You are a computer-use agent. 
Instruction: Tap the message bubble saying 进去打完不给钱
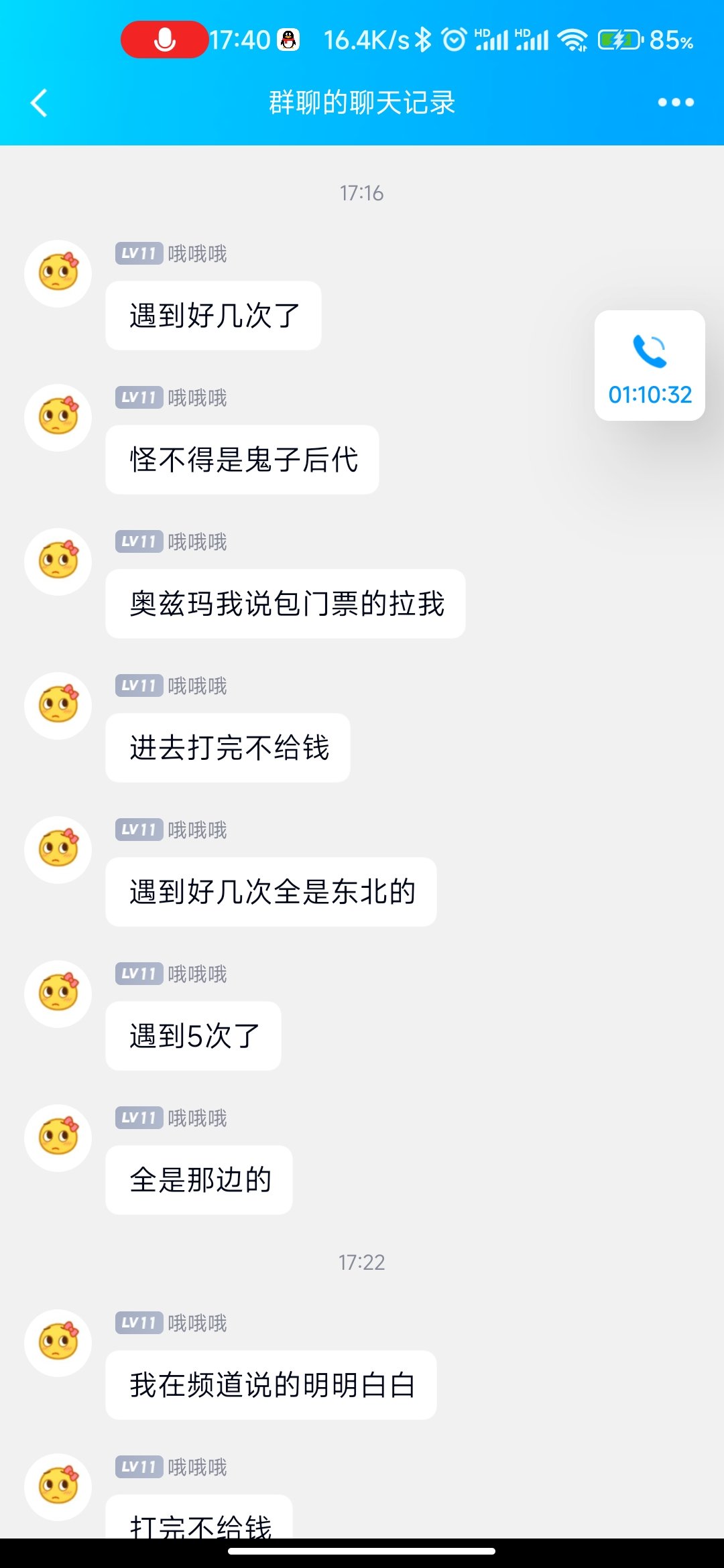pyautogui.click(x=227, y=748)
